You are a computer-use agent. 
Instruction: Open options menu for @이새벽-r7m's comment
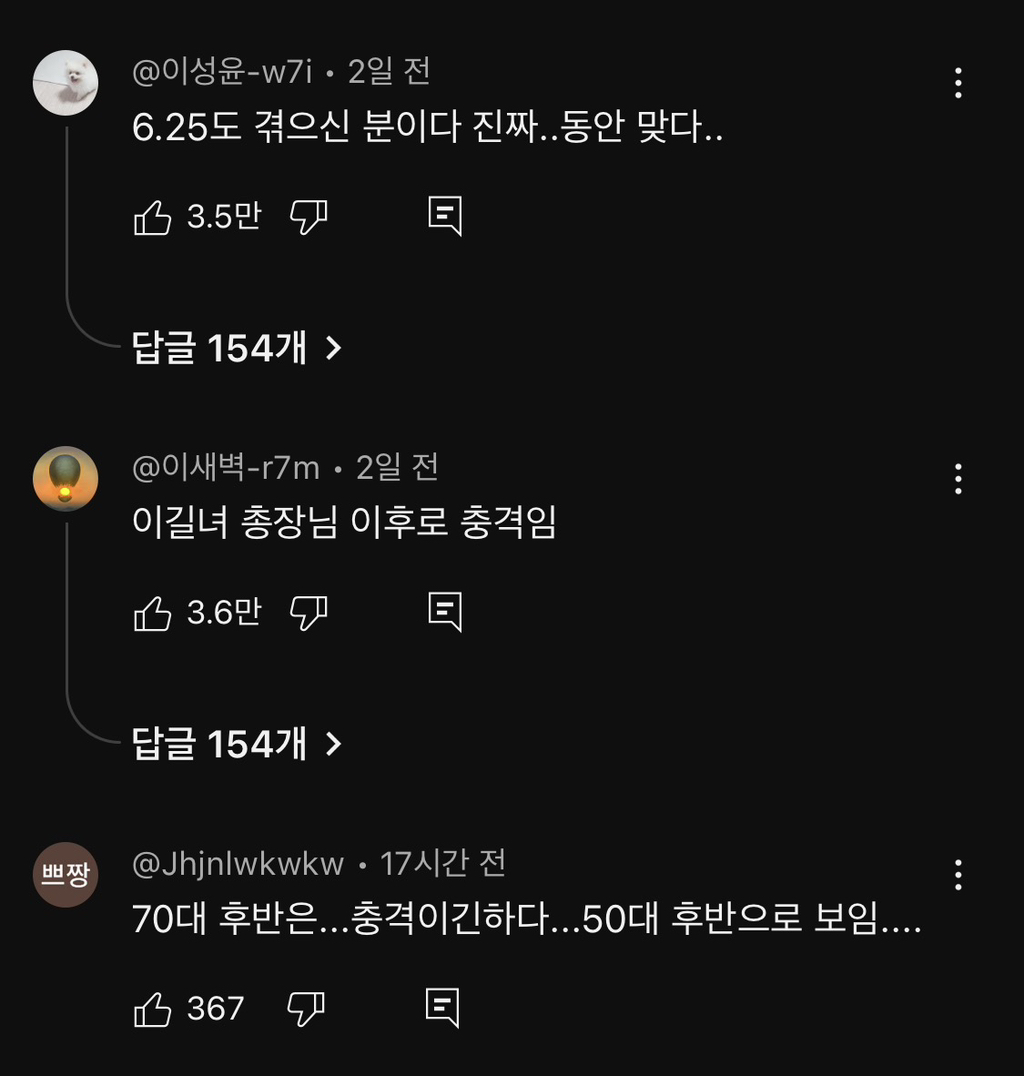(958, 477)
